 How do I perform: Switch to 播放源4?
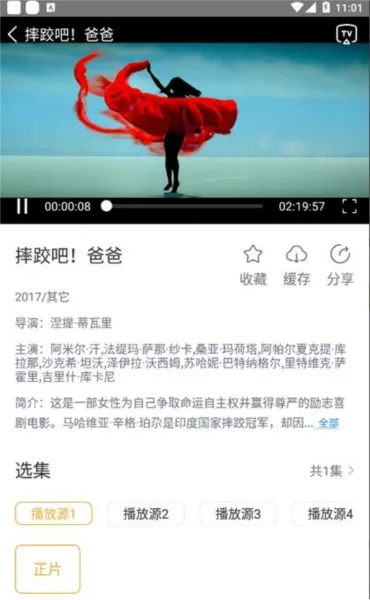(x=330, y=514)
